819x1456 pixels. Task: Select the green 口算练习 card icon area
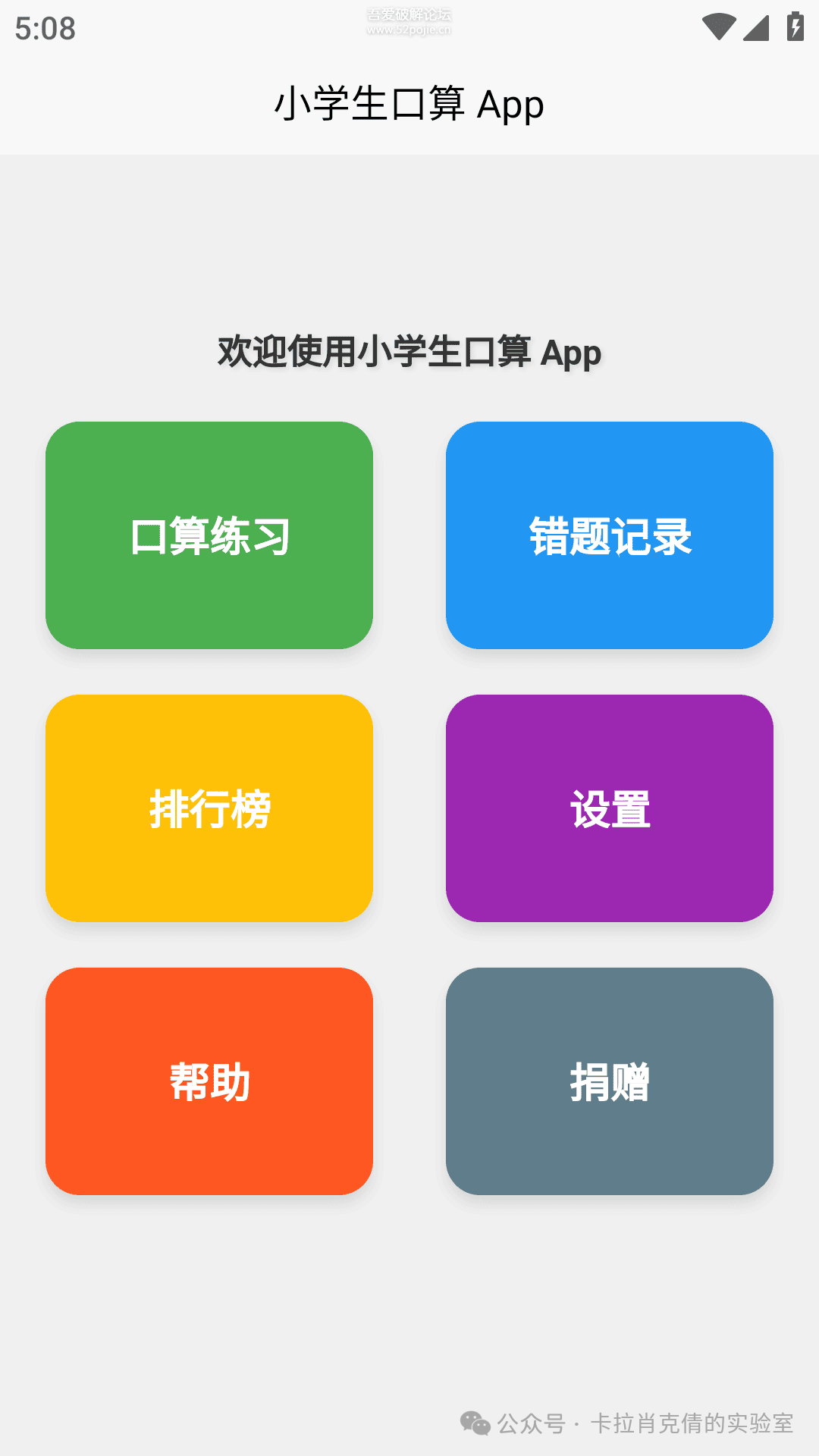[x=211, y=537]
